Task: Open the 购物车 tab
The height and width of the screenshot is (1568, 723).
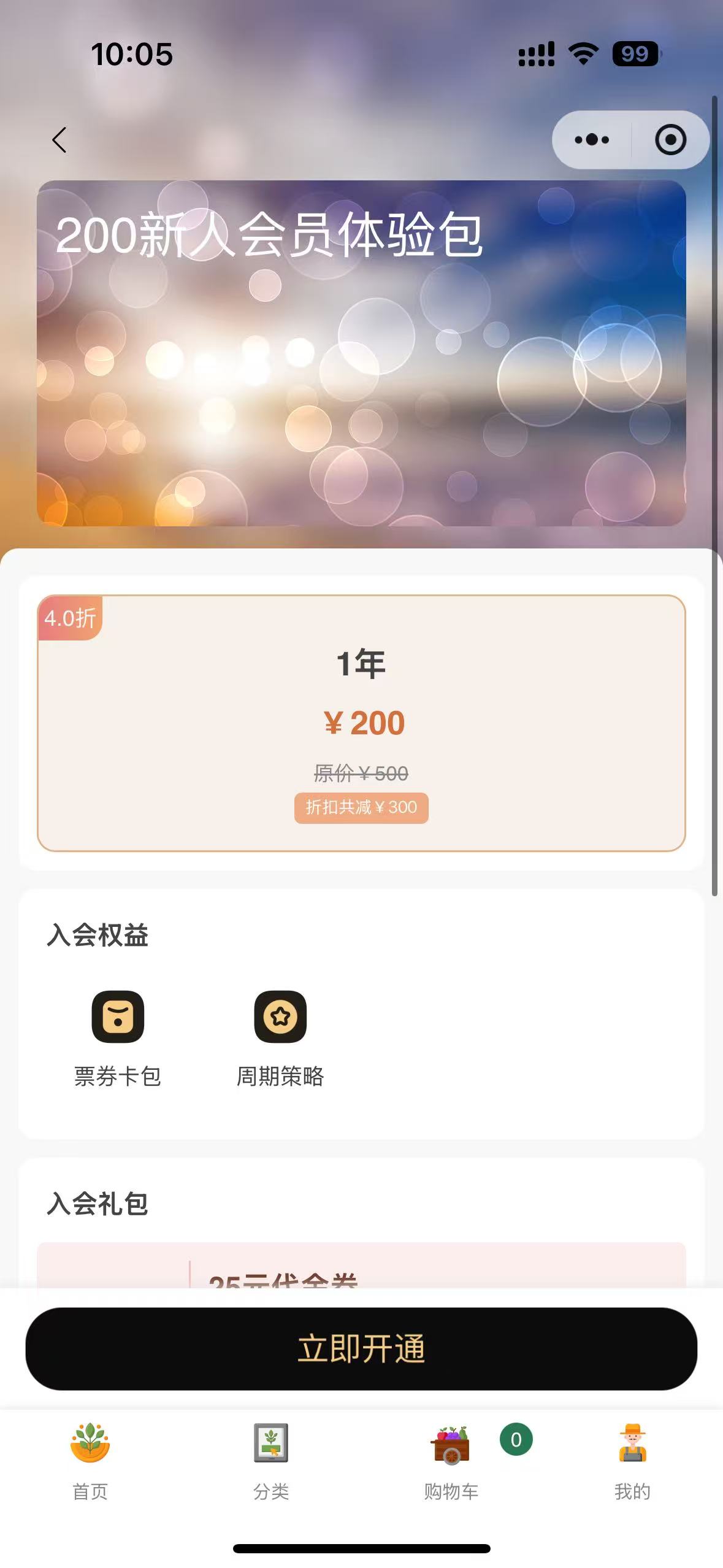Action: [x=451, y=1461]
